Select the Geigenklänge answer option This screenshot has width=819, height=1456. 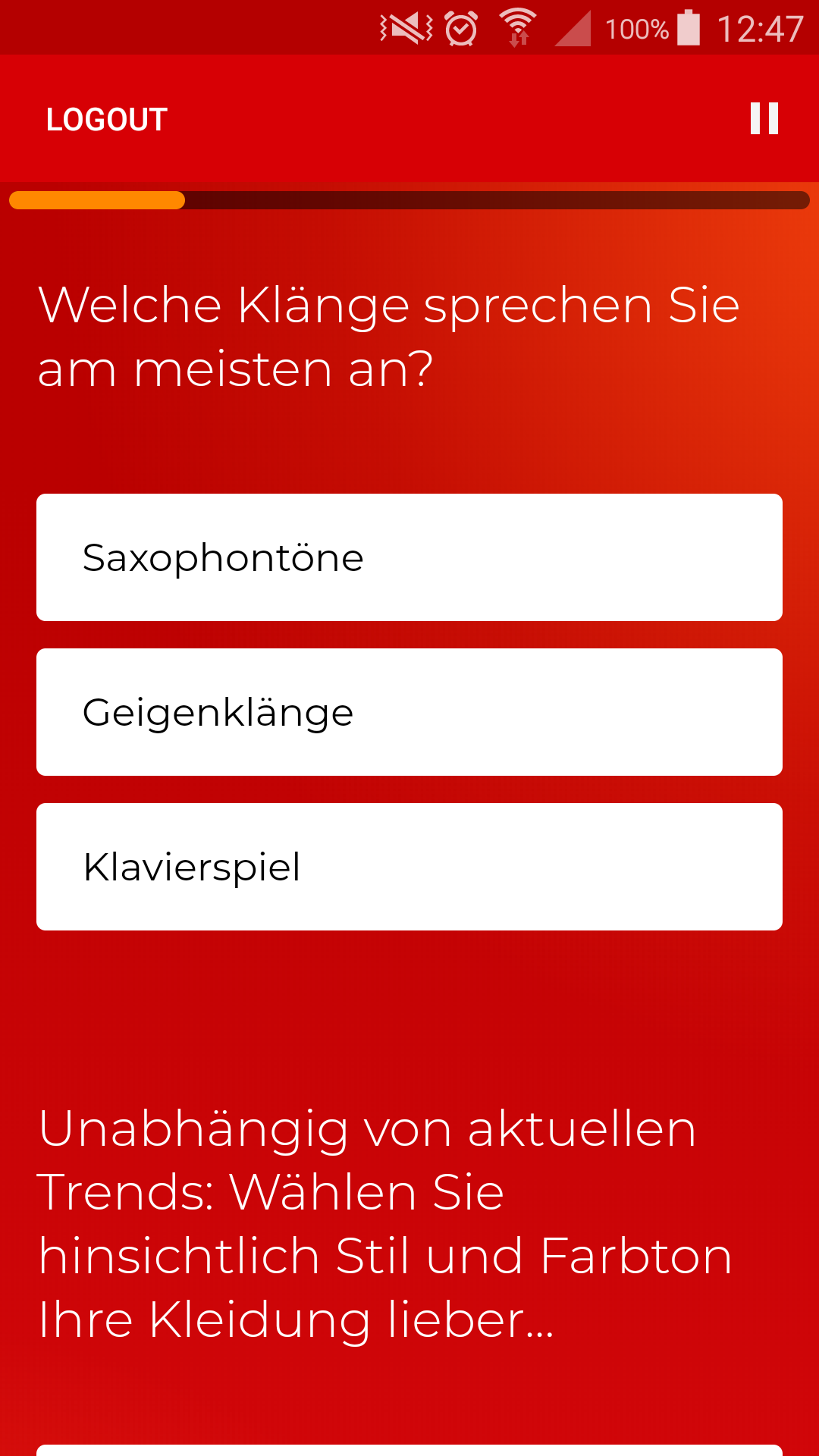click(409, 711)
